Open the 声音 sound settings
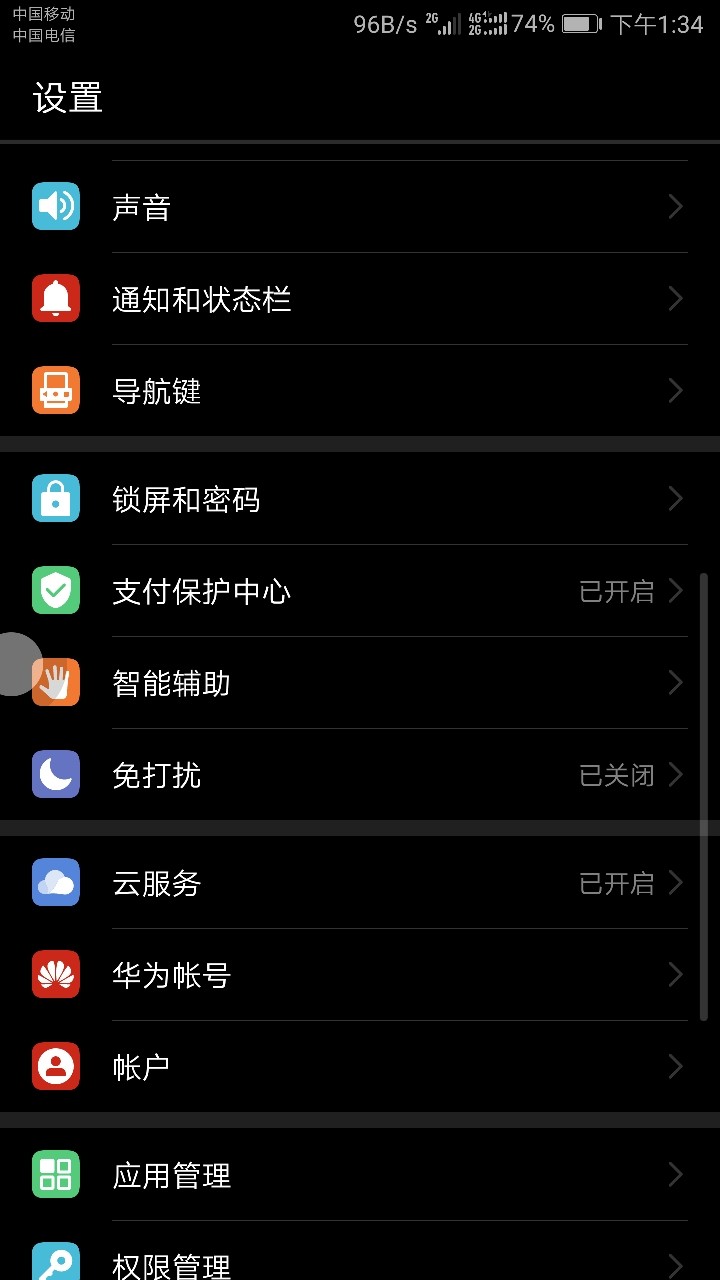Image resolution: width=720 pixels, height=1280 pixels. tap(360, 207)
